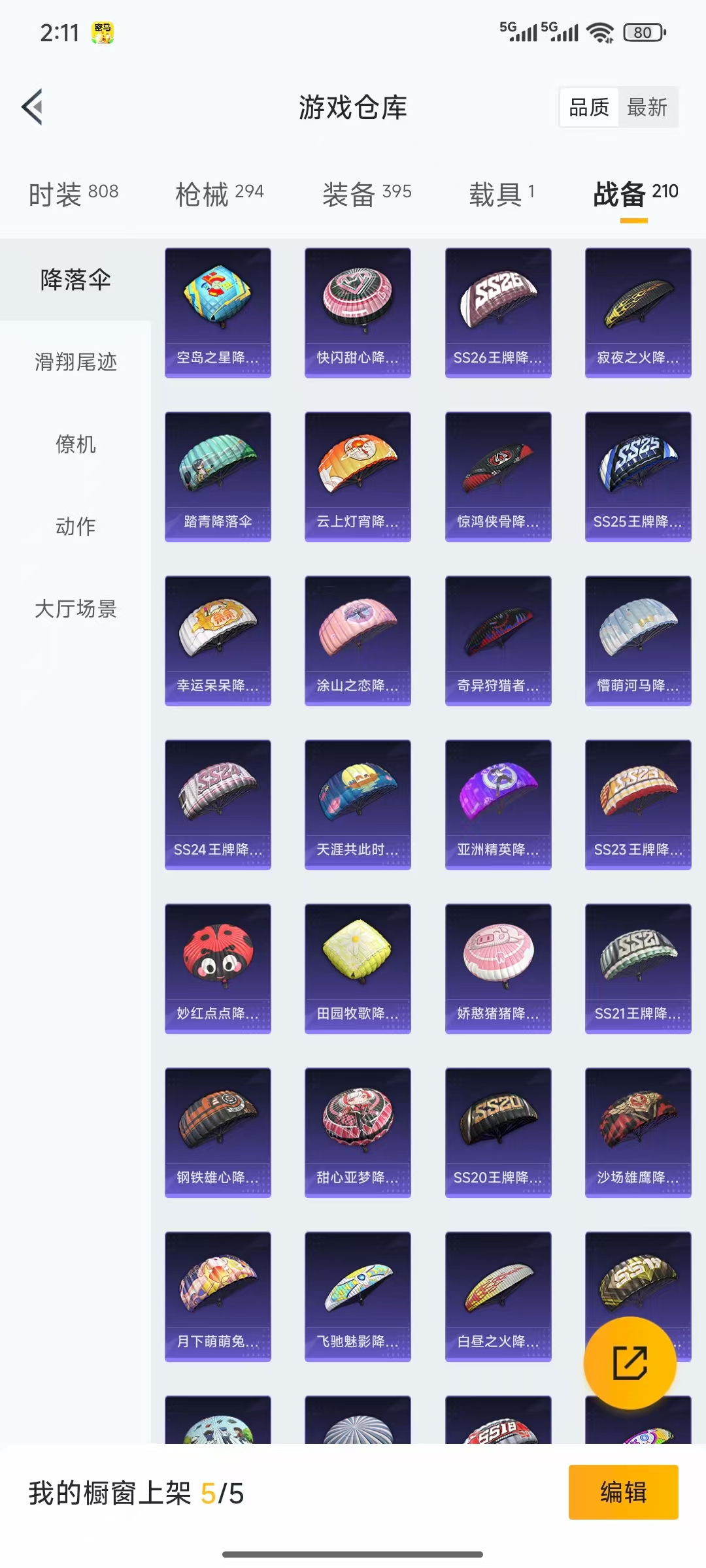Sort items by 最新
The width and height of the screenshot is (706, 1568).
click(647, 107)
